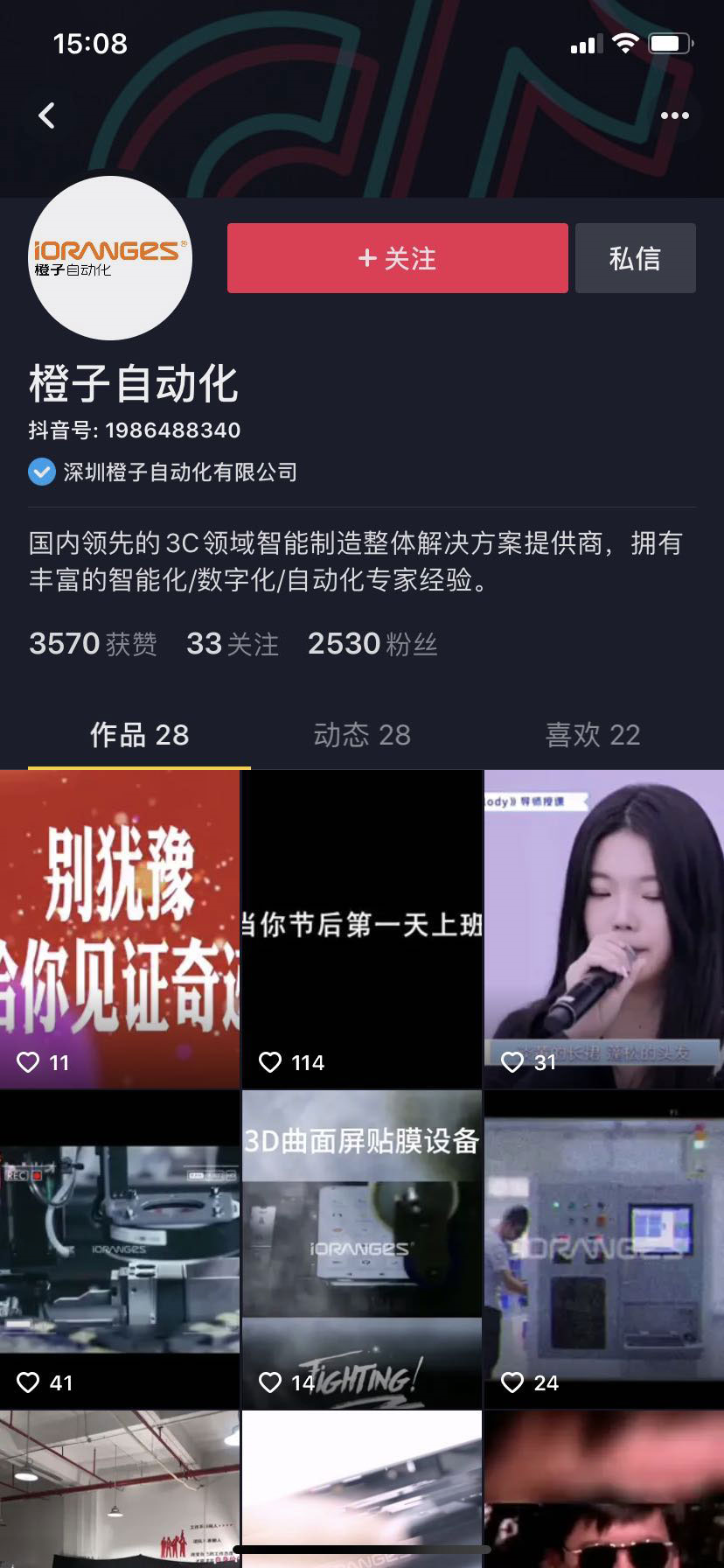The width and height of the screenshot is (724, 1568).
Task: Open the 别犹豫 video with 11 likes
Action: pos(120,929)
